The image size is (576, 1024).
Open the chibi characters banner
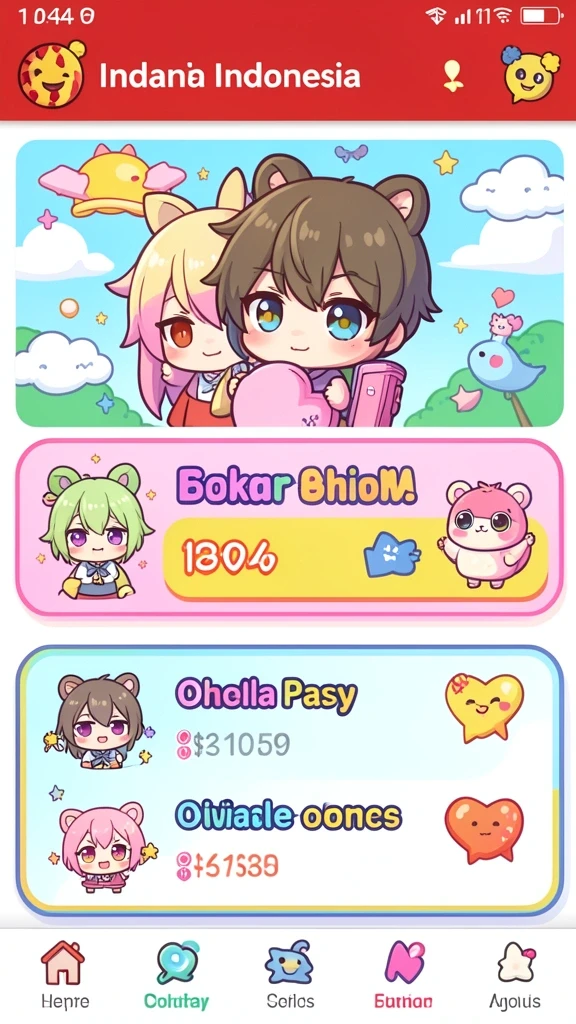(289, 283)
